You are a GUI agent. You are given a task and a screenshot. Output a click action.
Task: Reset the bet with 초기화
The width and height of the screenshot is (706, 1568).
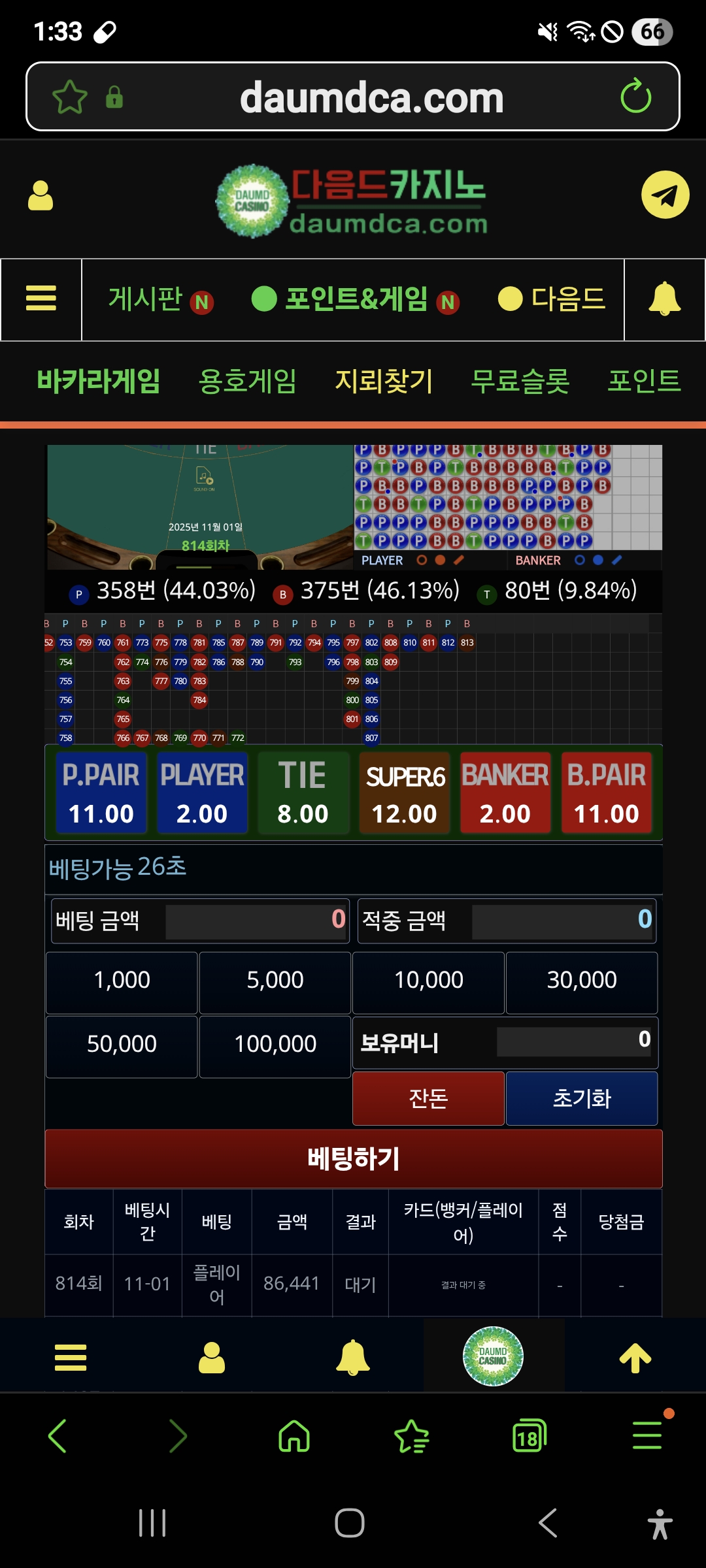point(582,1098)
